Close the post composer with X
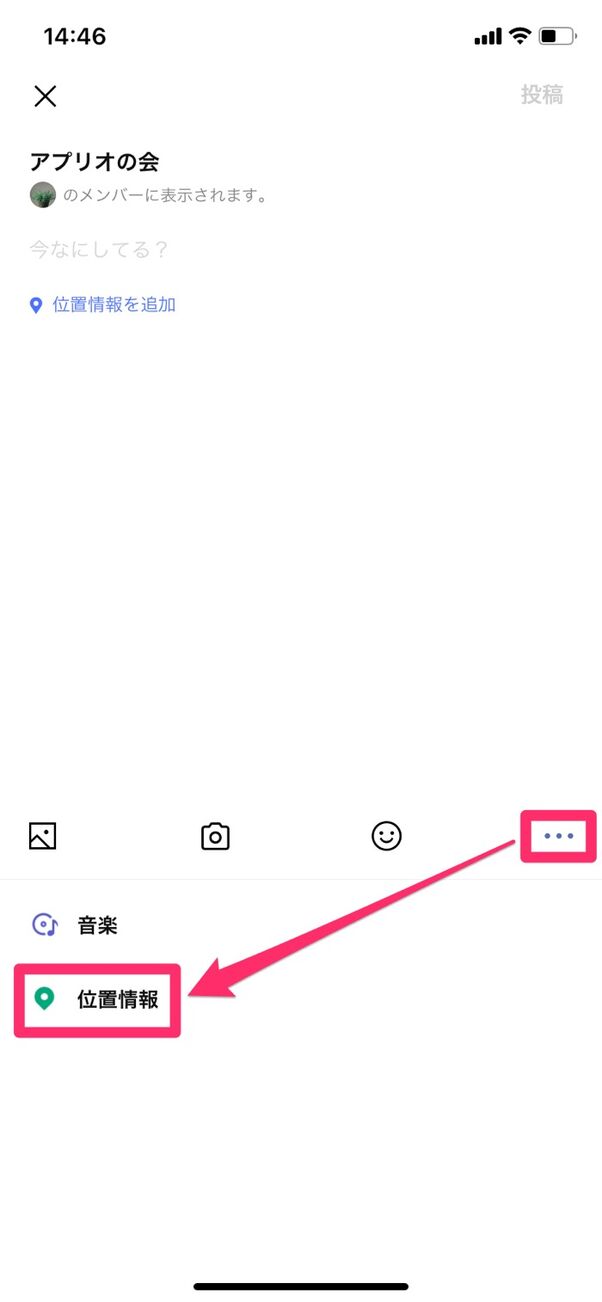Viewport: 602px width, 1302px height. tap(45, 96)
